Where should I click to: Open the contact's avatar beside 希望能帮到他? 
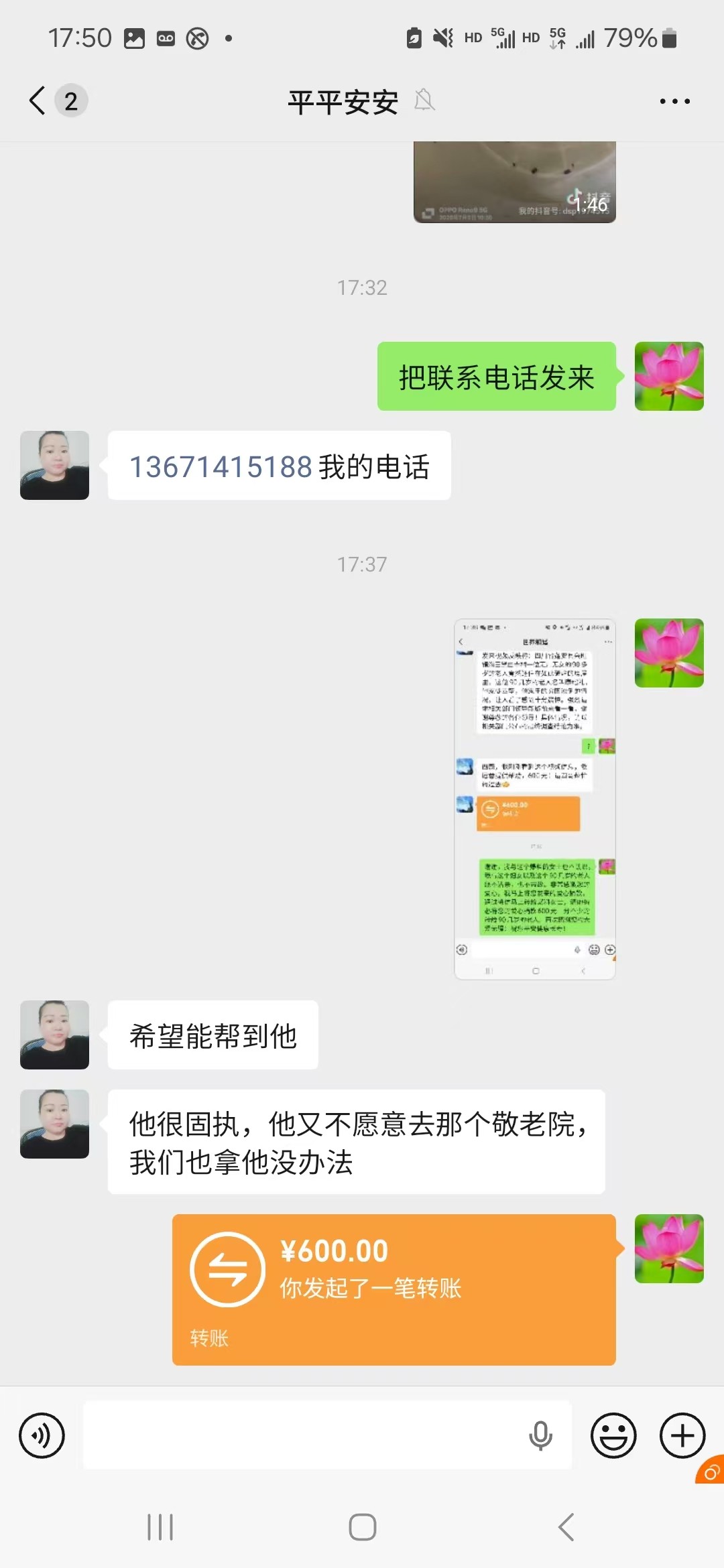coord(54,1035)
